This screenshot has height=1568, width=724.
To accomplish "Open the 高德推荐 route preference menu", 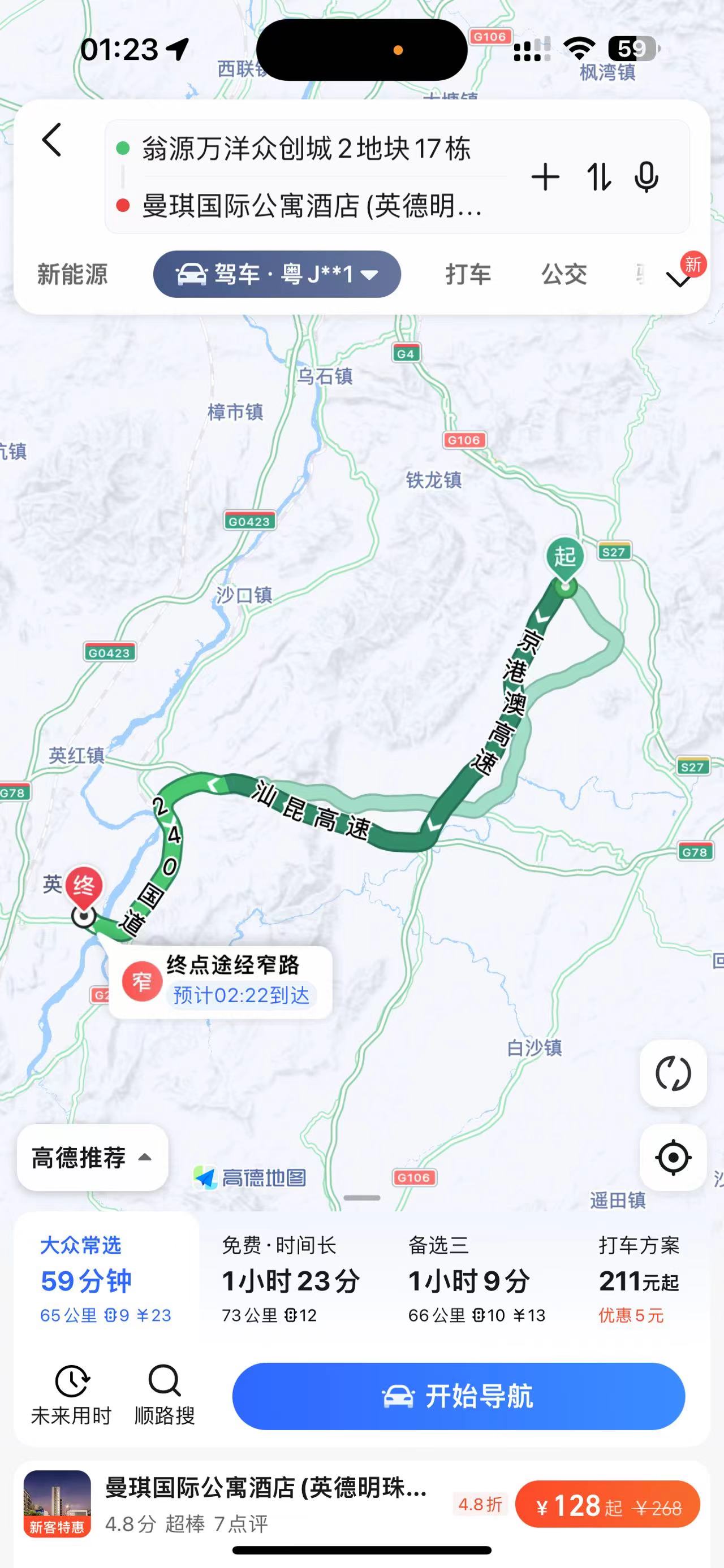I will pyautogui.click(x=93, y=1157).
